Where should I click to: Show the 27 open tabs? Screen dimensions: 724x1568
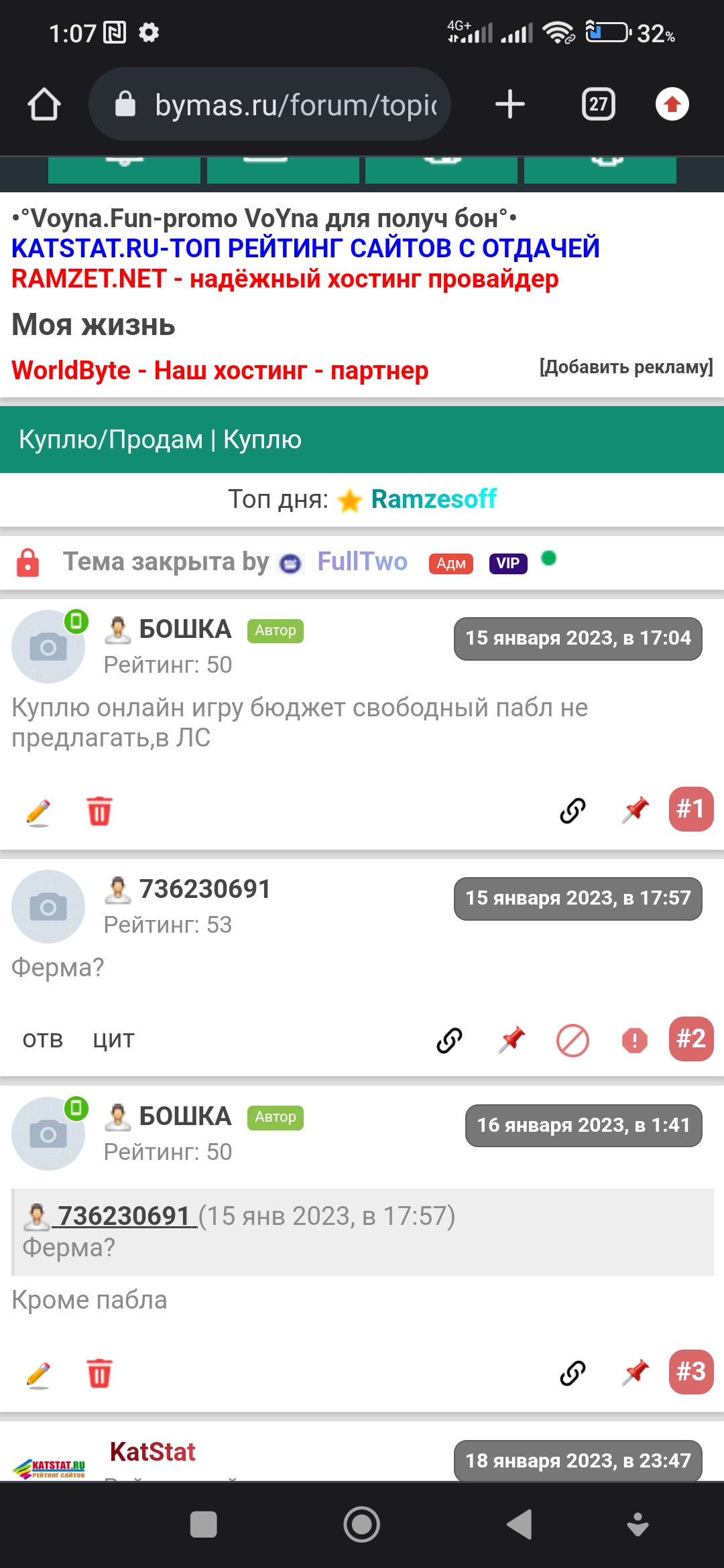click(x=598, y=105)
